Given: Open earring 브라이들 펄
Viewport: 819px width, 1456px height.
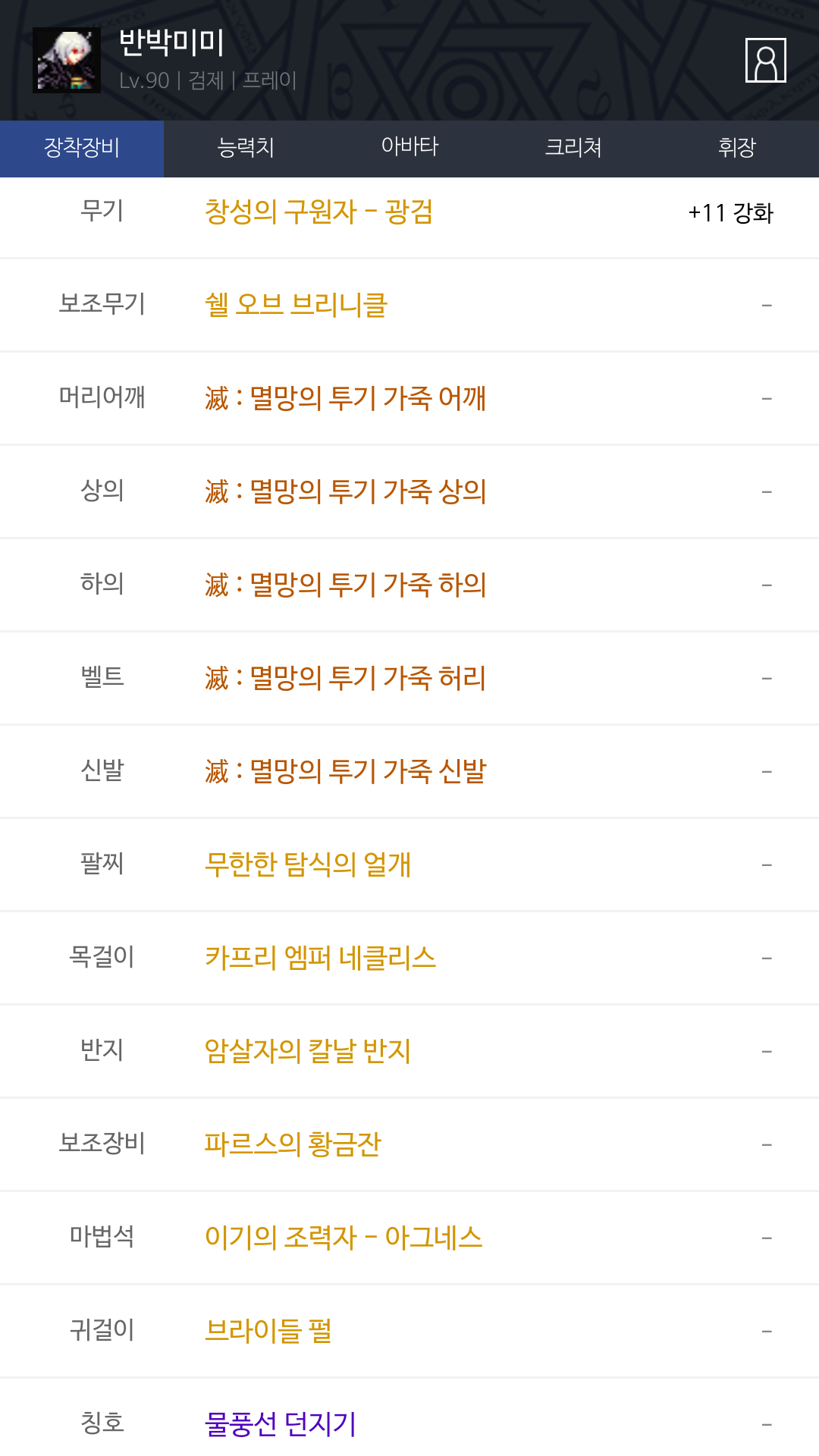Looking at the screenshot, I should point(268,1331).
